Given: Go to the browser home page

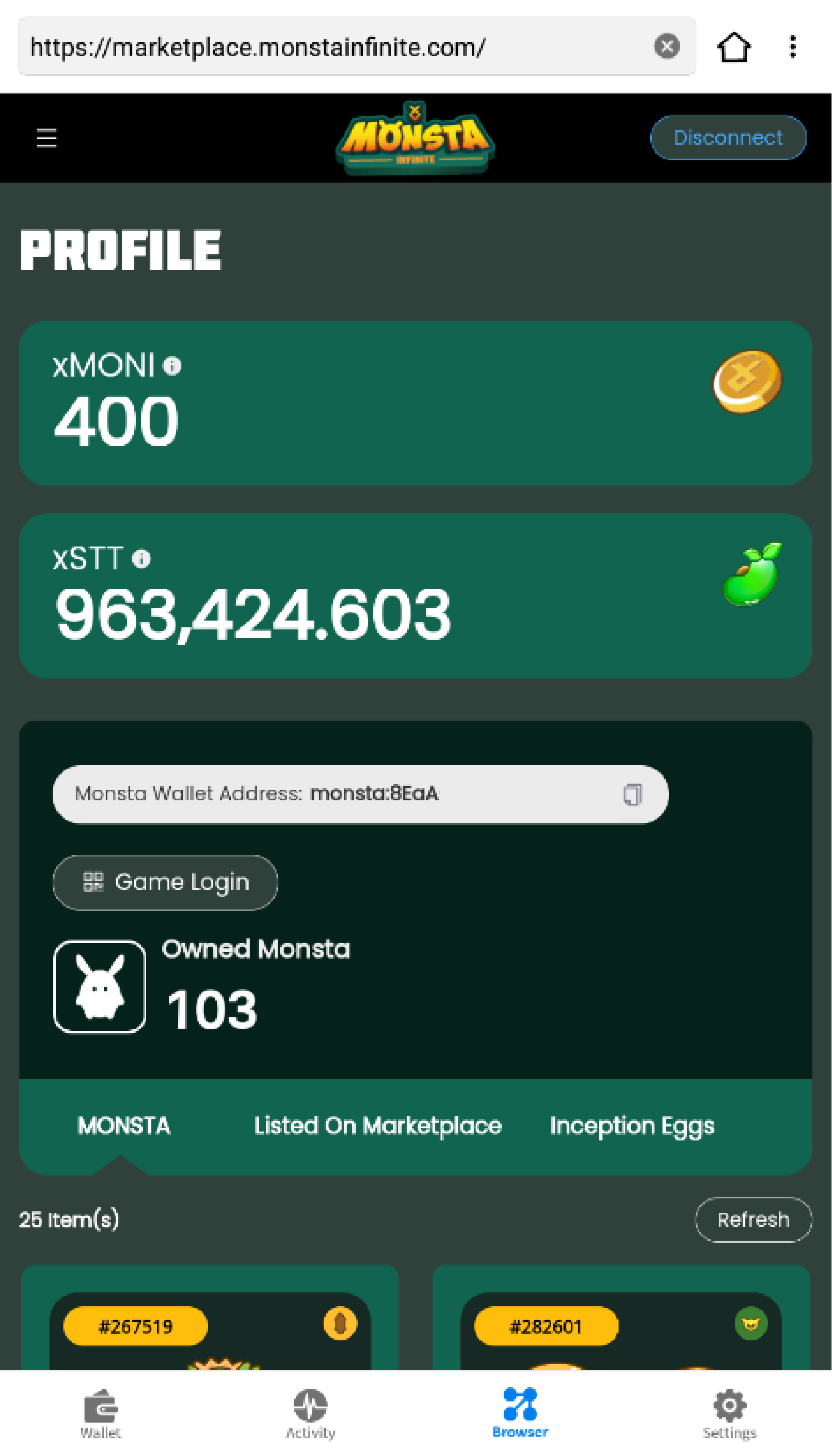Looking at the screenshot, I should point(734,47).
